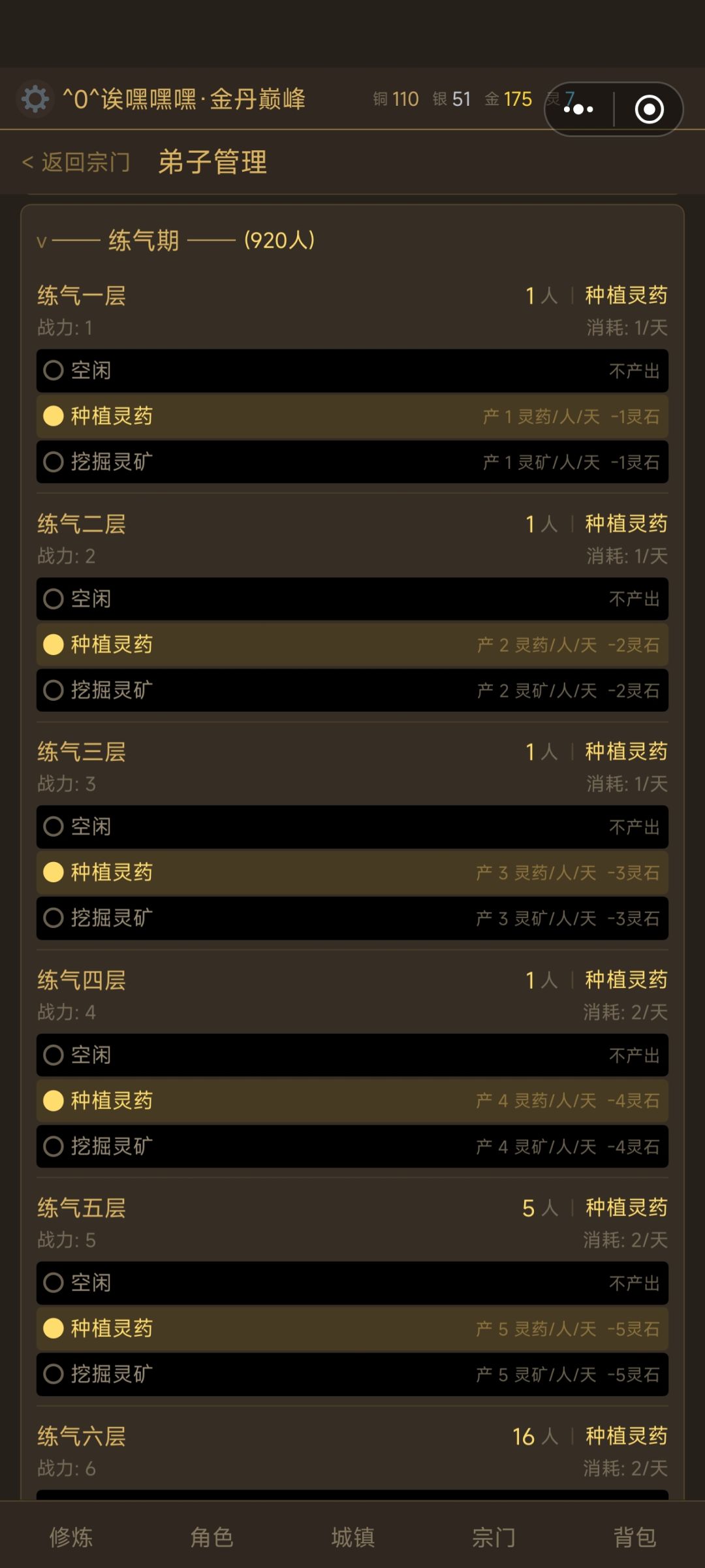Switch to the 角色 tab
Screen dimensions: 705x1568
point(210,1533)
